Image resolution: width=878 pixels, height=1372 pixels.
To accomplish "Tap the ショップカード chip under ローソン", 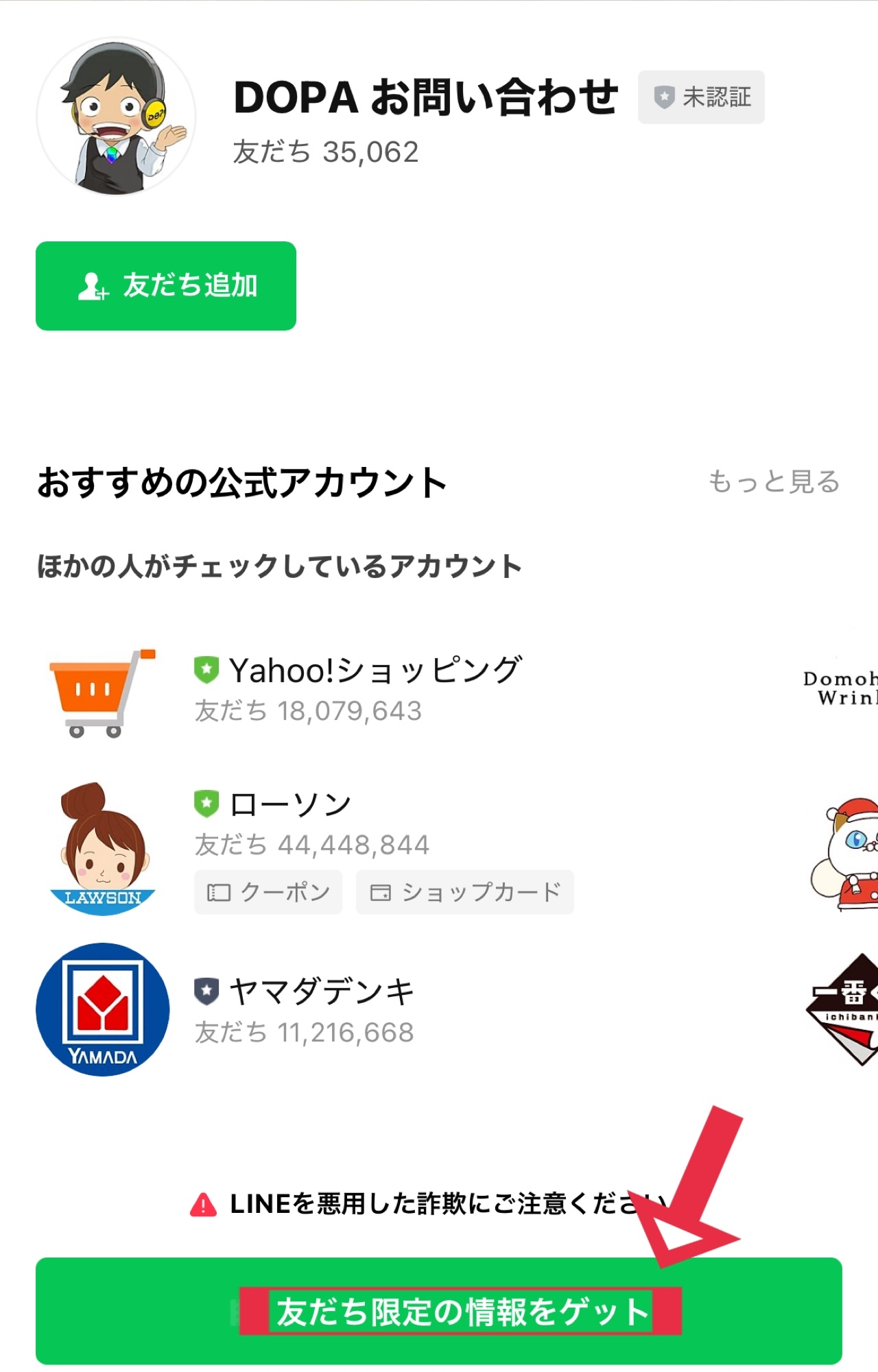I will [x=464, y=892].
